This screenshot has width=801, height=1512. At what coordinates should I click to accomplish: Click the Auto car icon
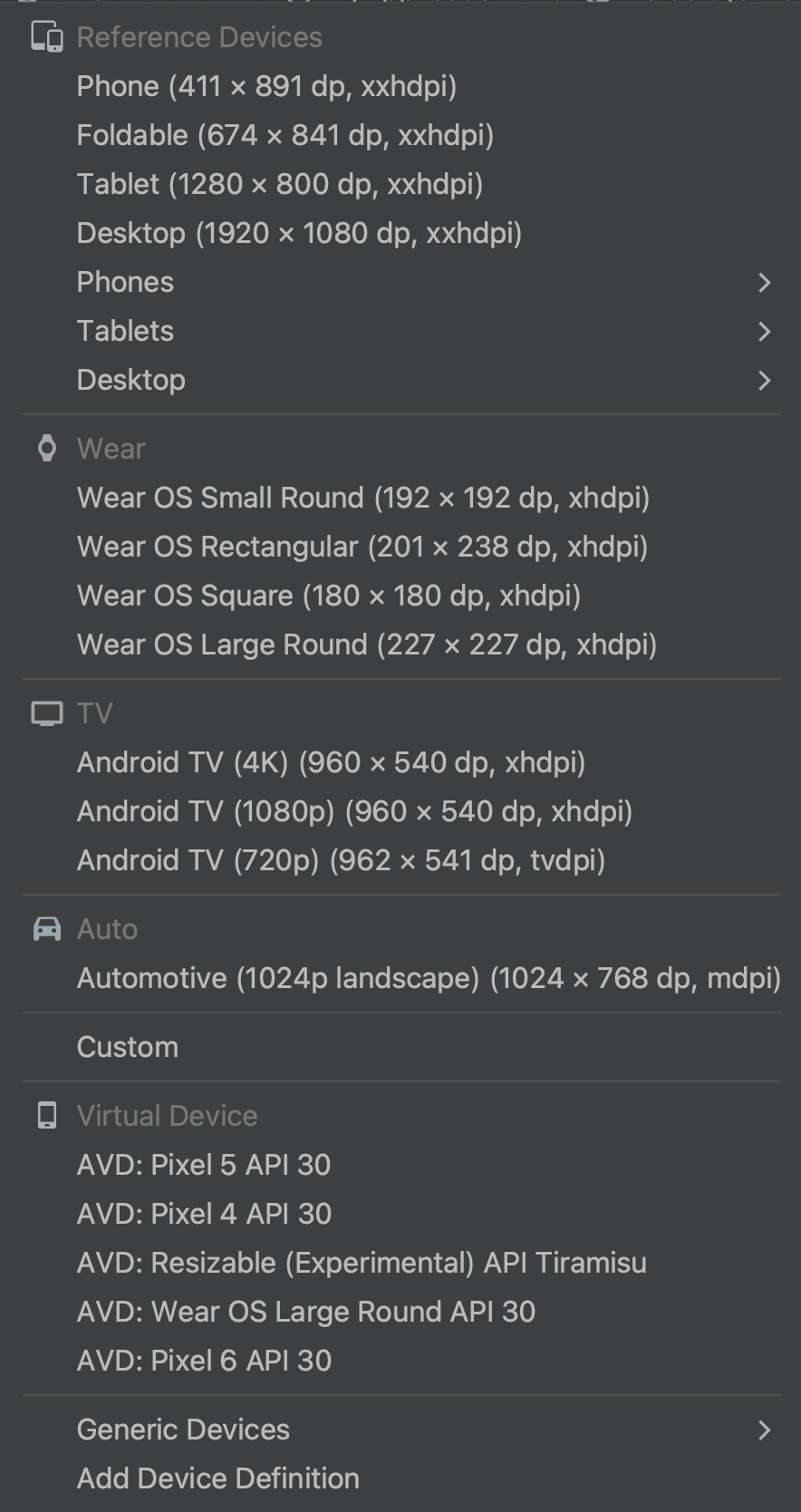coord(46,928)
